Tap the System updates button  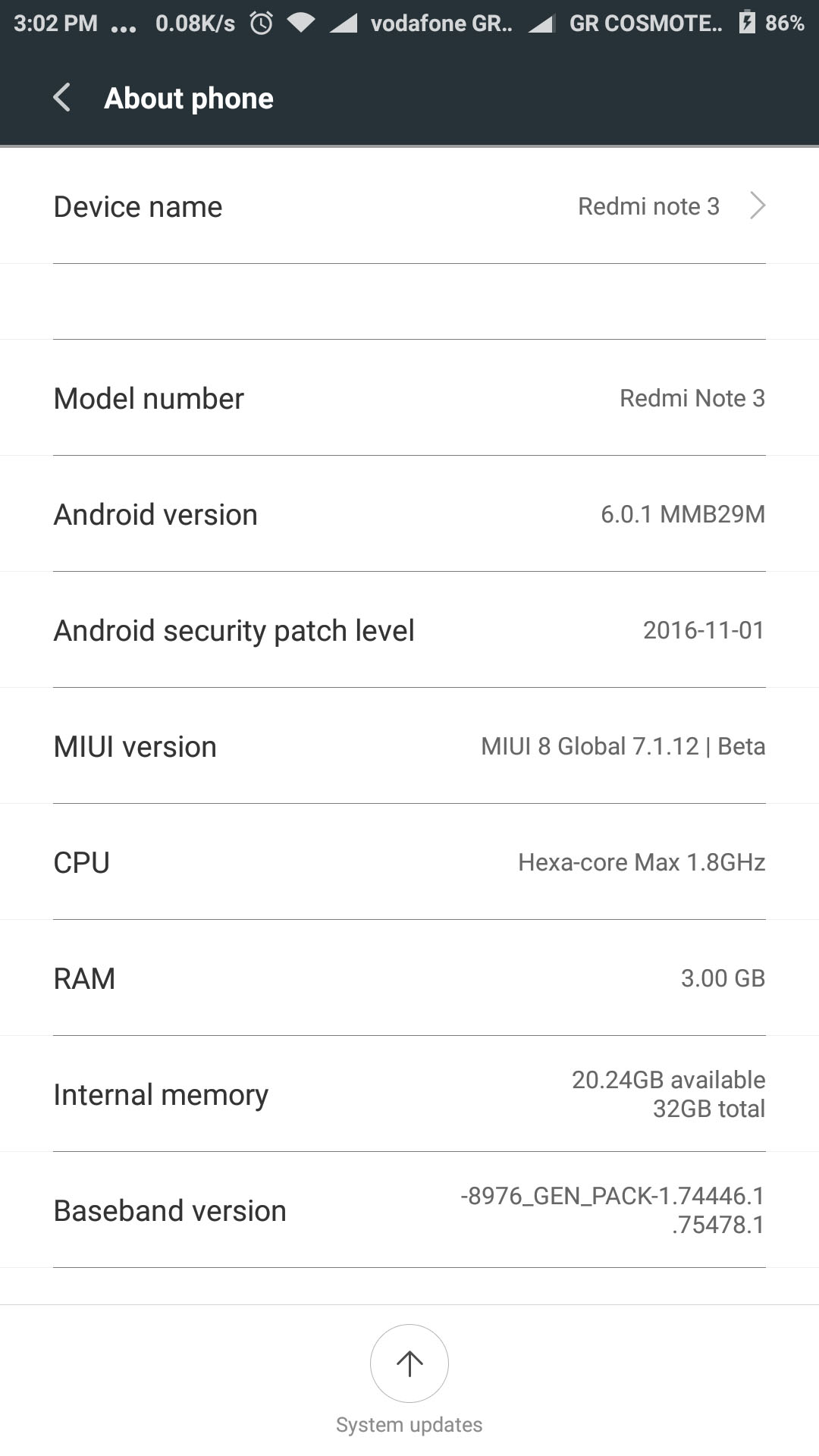tap(409, 1363)
